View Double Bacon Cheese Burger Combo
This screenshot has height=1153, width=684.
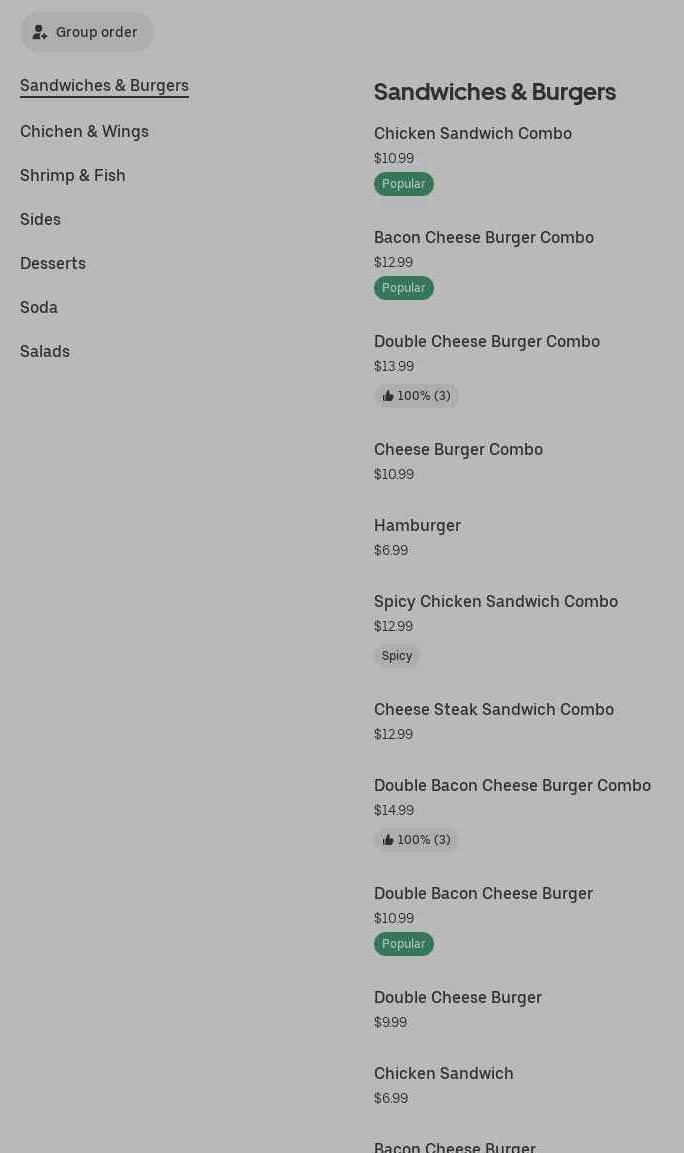click(x=512, y=785)
